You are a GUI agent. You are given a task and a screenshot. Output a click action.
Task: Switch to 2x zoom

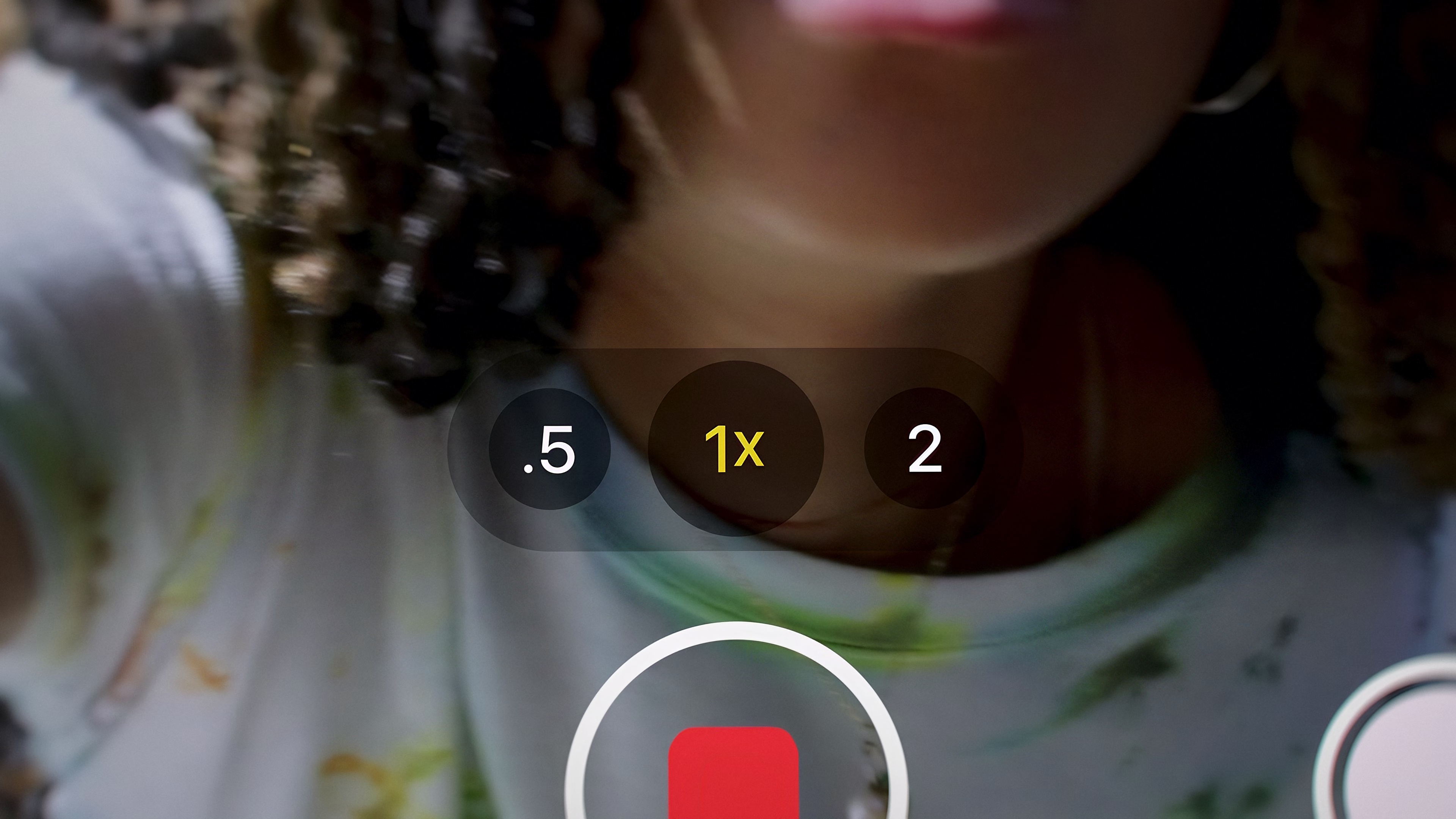925,448
